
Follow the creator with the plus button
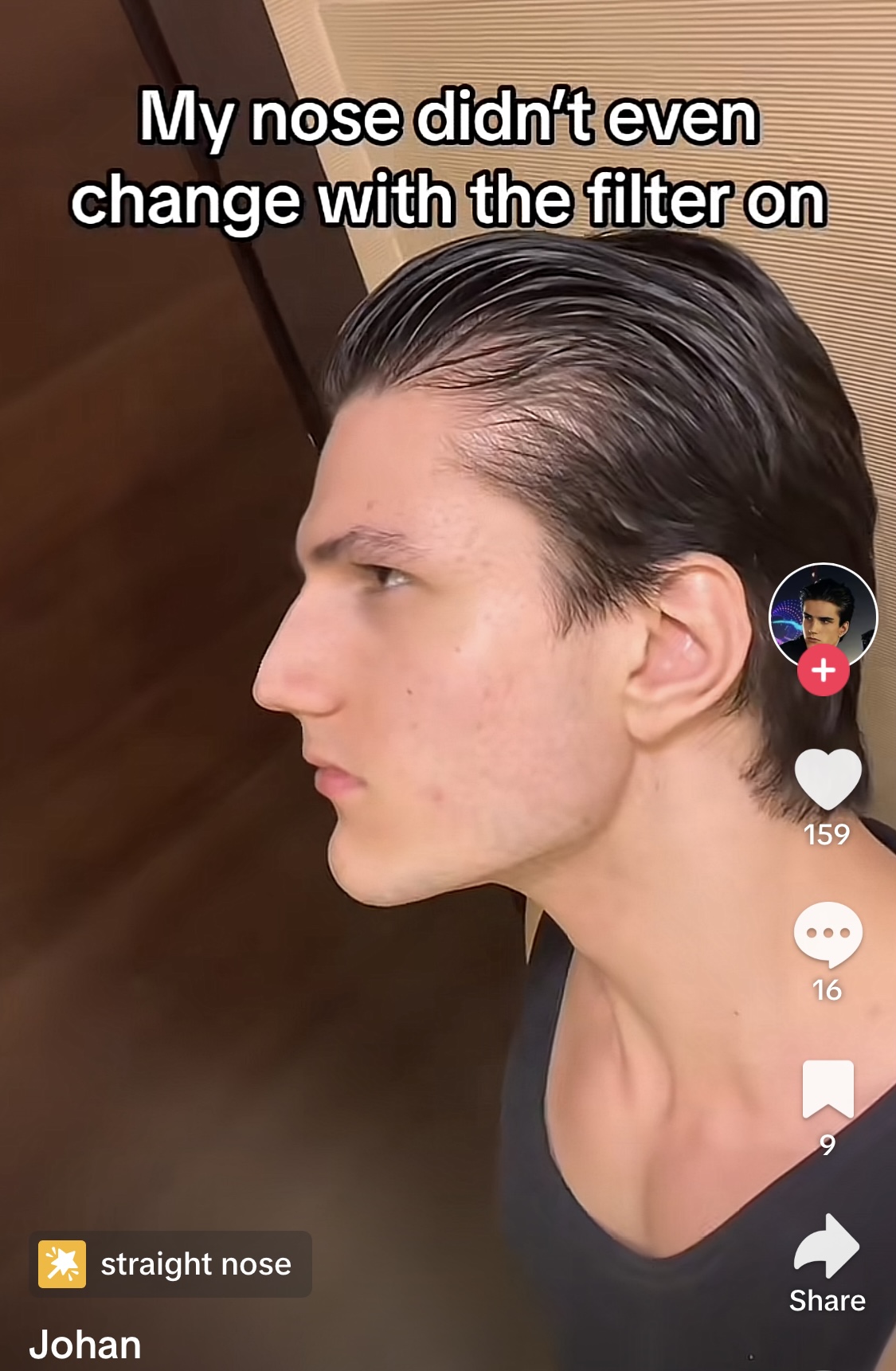point(823,671)
